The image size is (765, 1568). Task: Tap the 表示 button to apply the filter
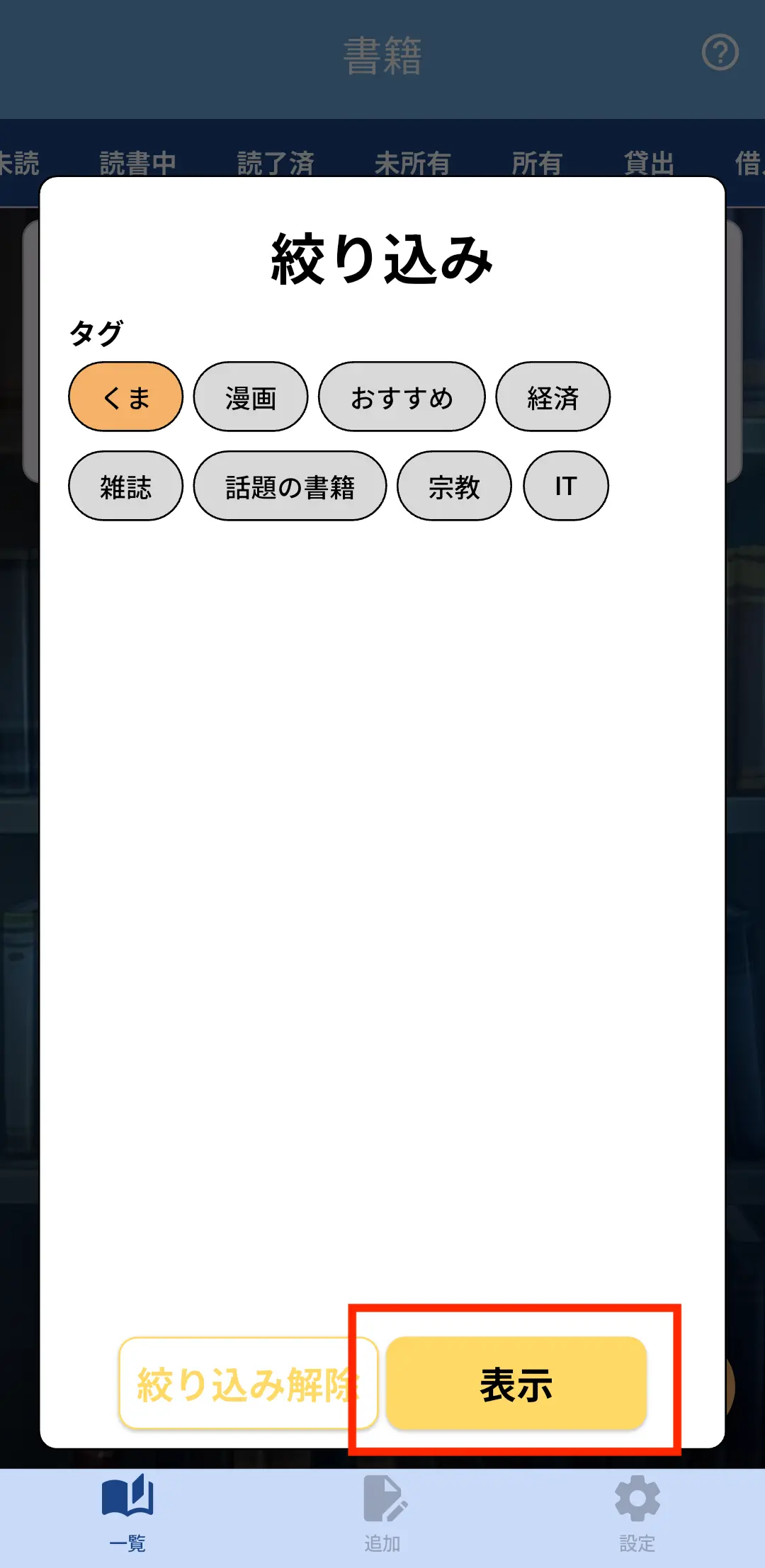coord(516,1383)
